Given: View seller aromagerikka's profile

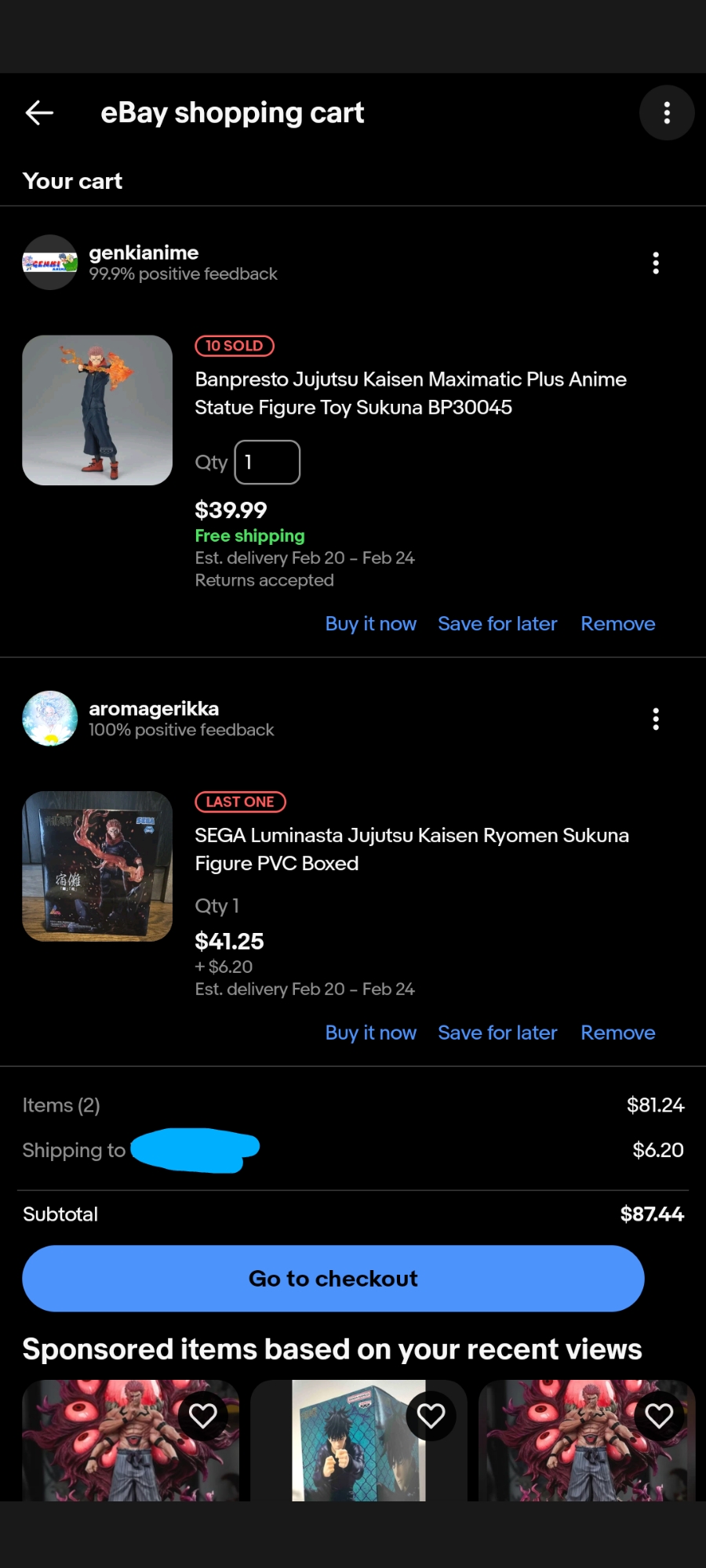Looking at the screenshot, I should pos(154,709).
